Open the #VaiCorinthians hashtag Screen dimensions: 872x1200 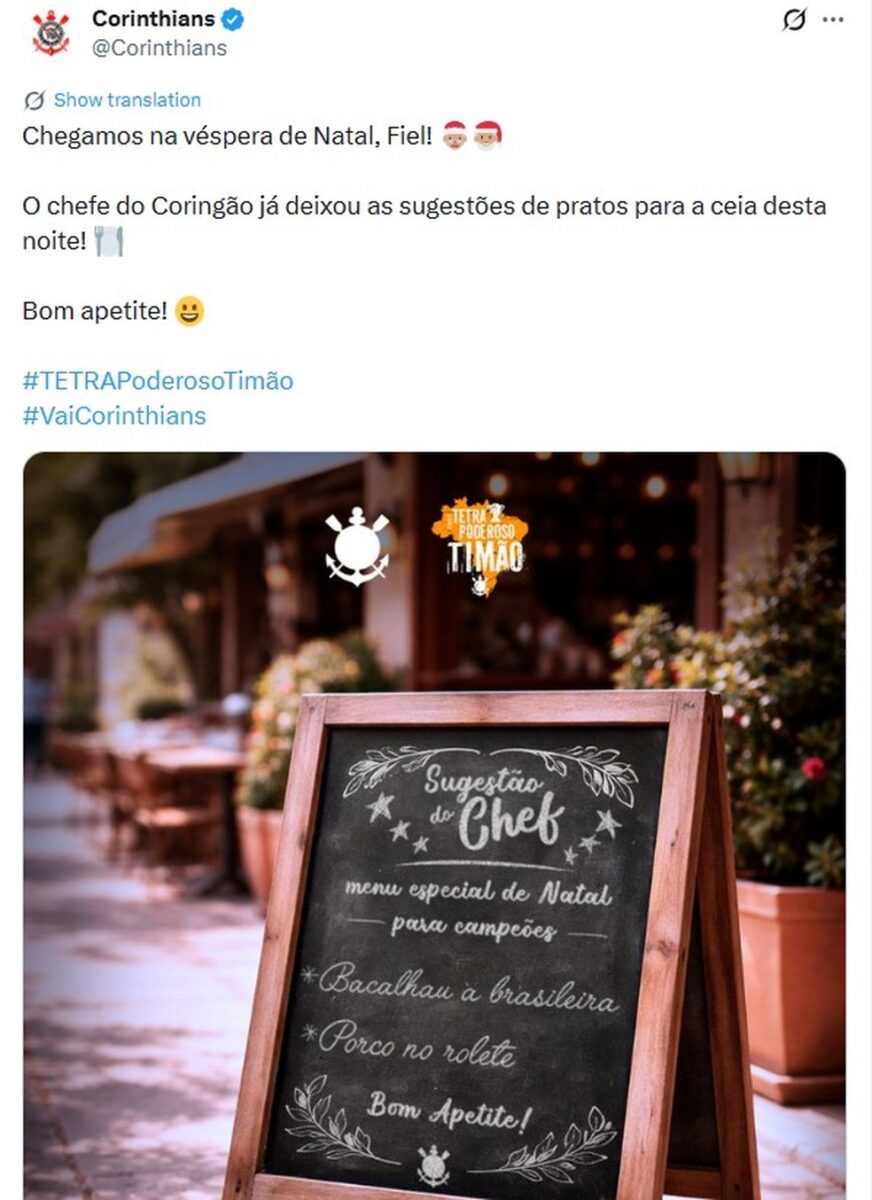(x=114, y=415)
